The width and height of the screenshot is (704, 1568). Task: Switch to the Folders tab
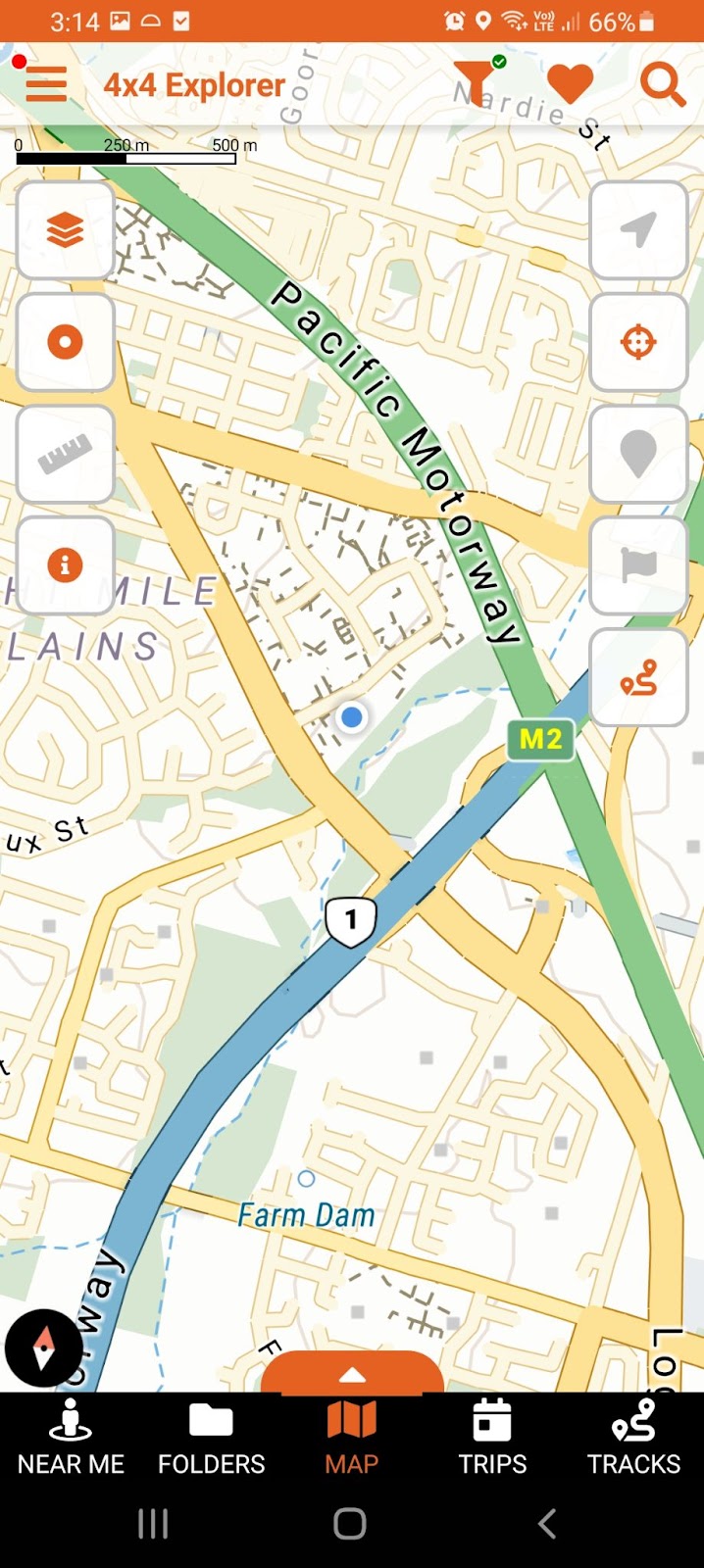point(211,1438)
